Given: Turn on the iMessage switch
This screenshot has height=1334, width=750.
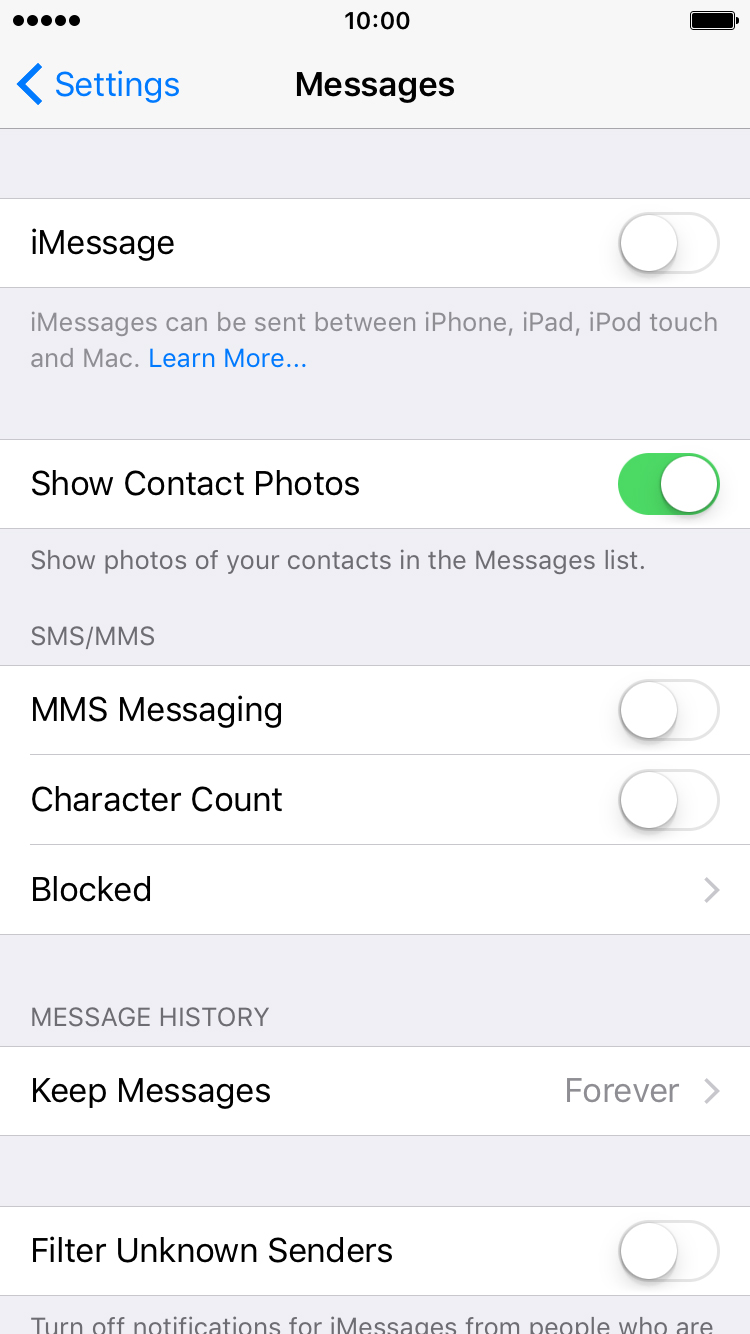Looking at the screenshot, I should [x=669, y=243].
